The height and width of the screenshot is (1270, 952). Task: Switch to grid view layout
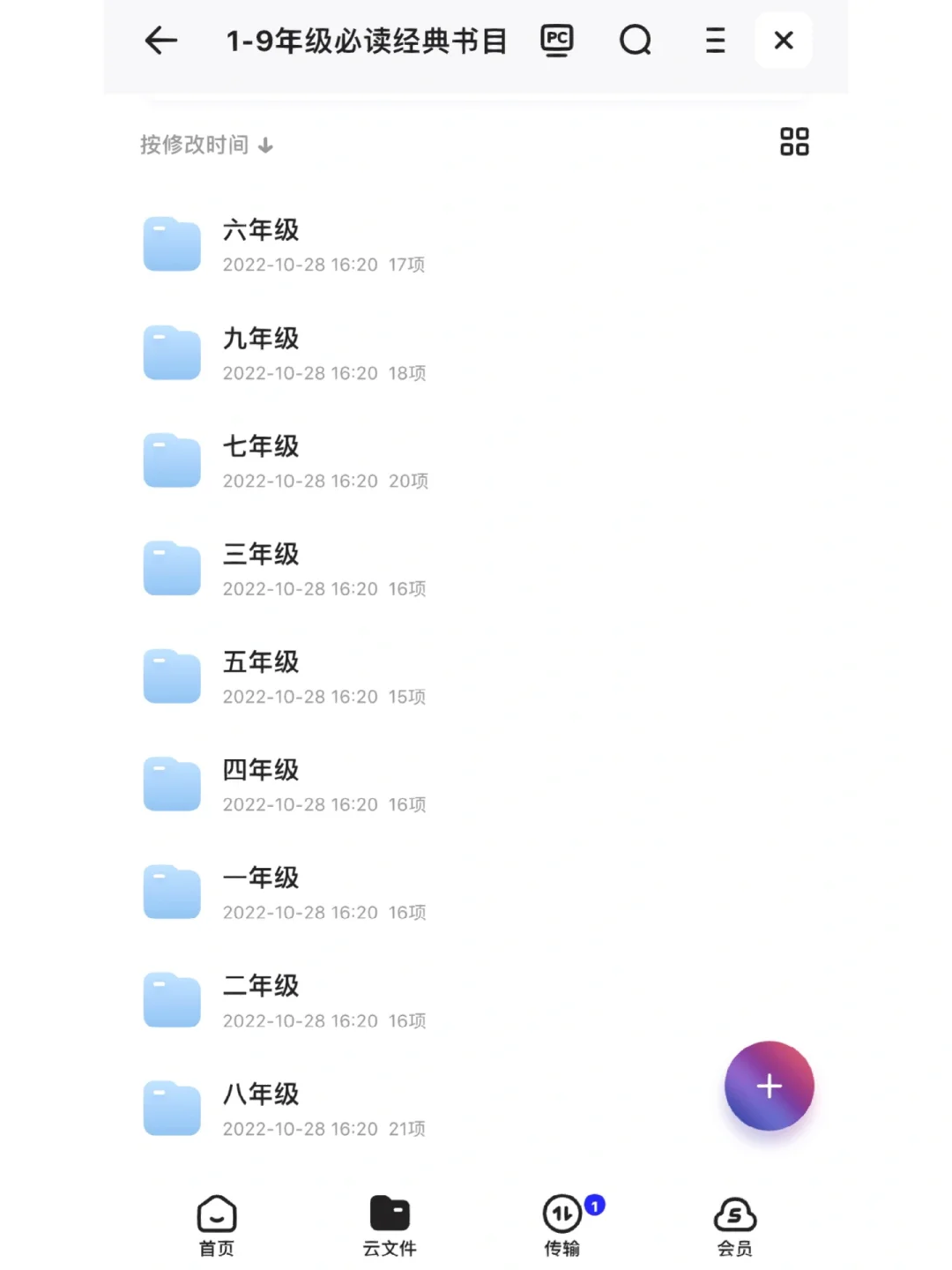pos(793,142)
